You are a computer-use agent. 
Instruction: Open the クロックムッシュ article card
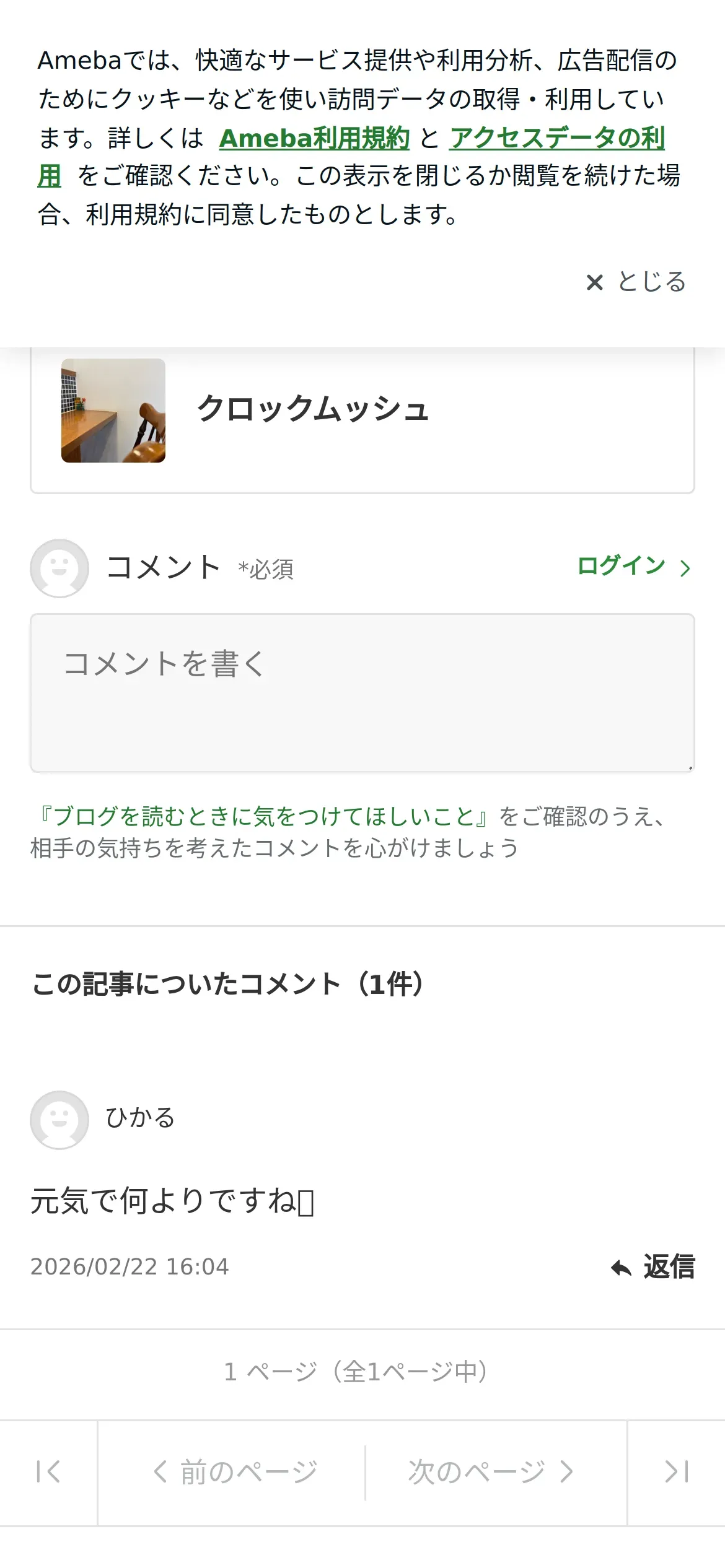(x=362, y=411)
